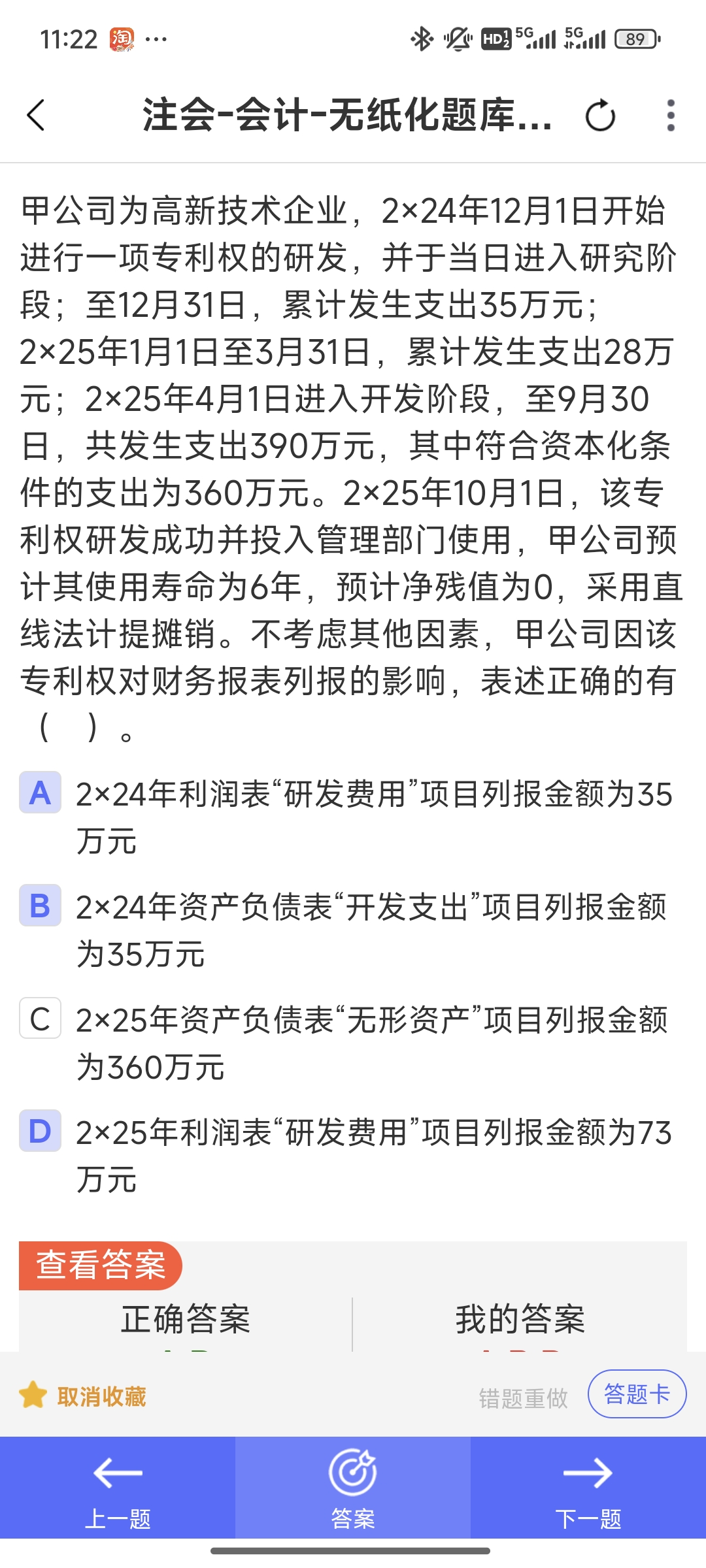This screenshot has height=1568, width=706.
Task: Refresh the page with the reload icon
Action: point(600,116)
